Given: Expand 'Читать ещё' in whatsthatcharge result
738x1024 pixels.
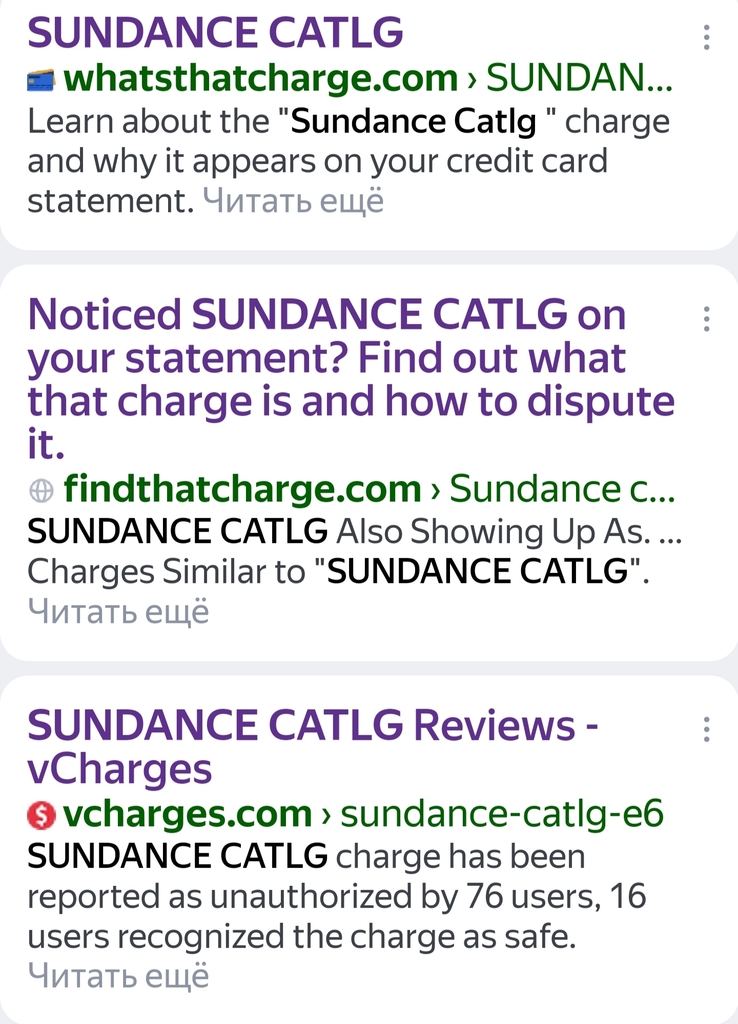Looking at the screenshot, I should click(293, 200).
